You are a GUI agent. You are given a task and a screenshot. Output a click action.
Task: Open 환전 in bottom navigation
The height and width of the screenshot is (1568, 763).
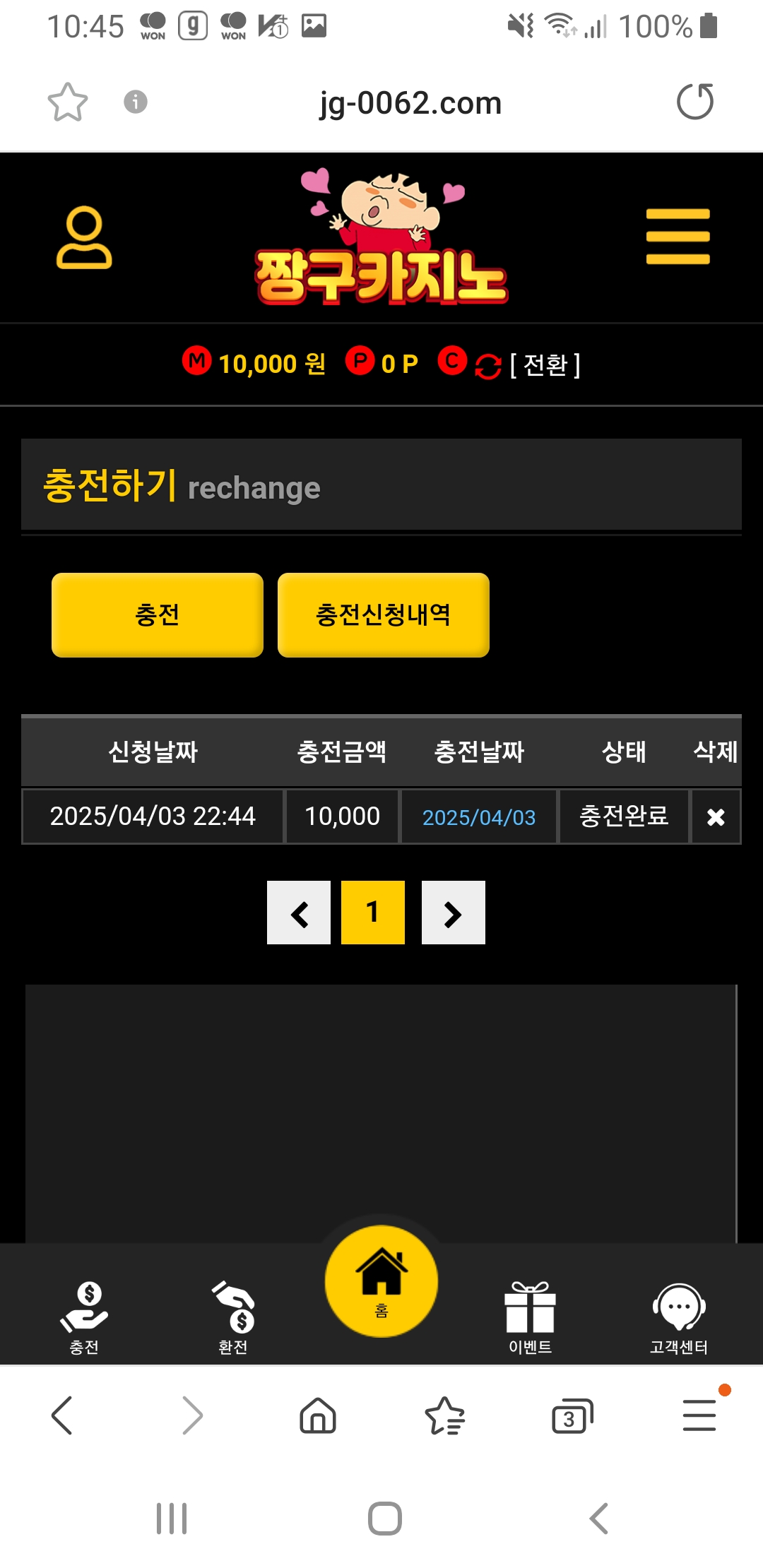[x=233, y=1317]
